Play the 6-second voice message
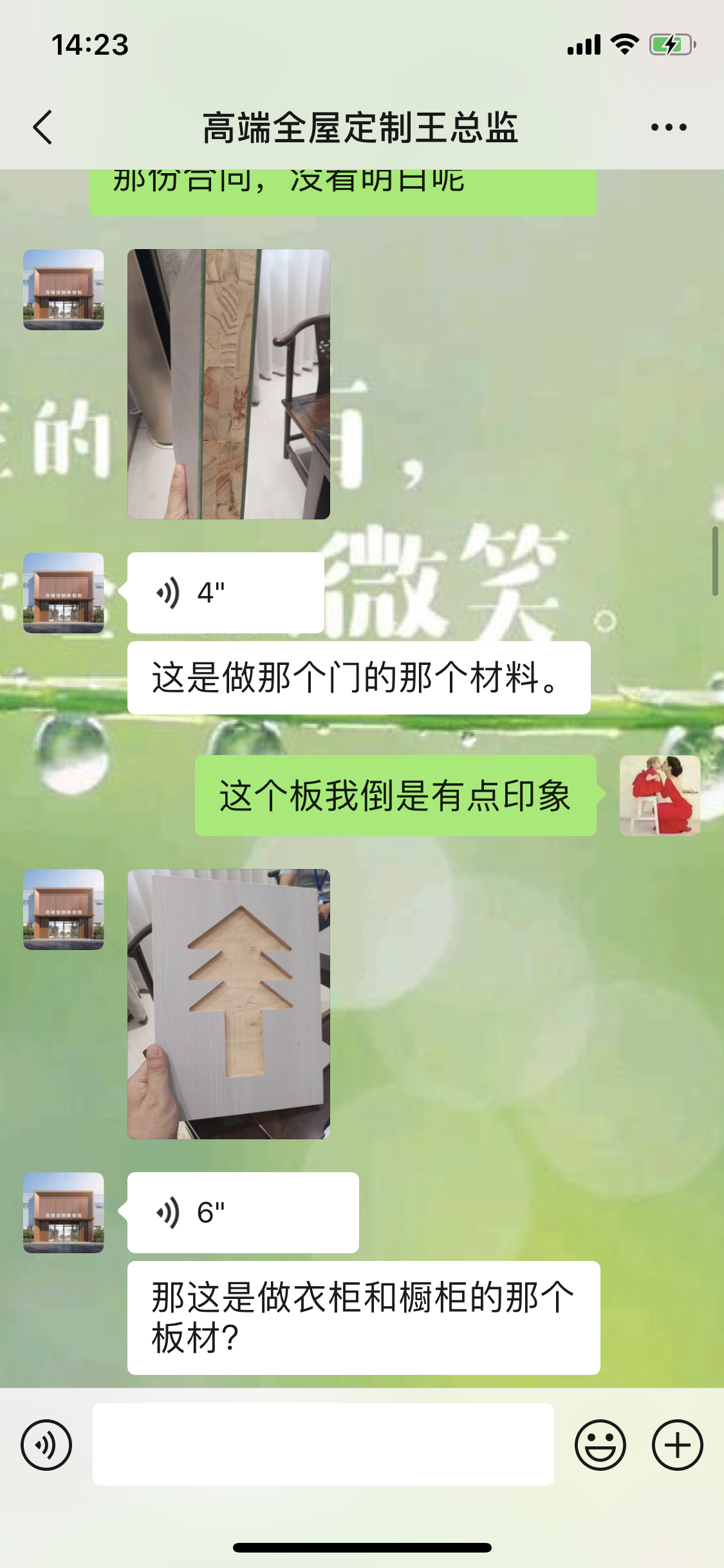The height and width of the screenshot is (1568, 724). click(243, 1213)
